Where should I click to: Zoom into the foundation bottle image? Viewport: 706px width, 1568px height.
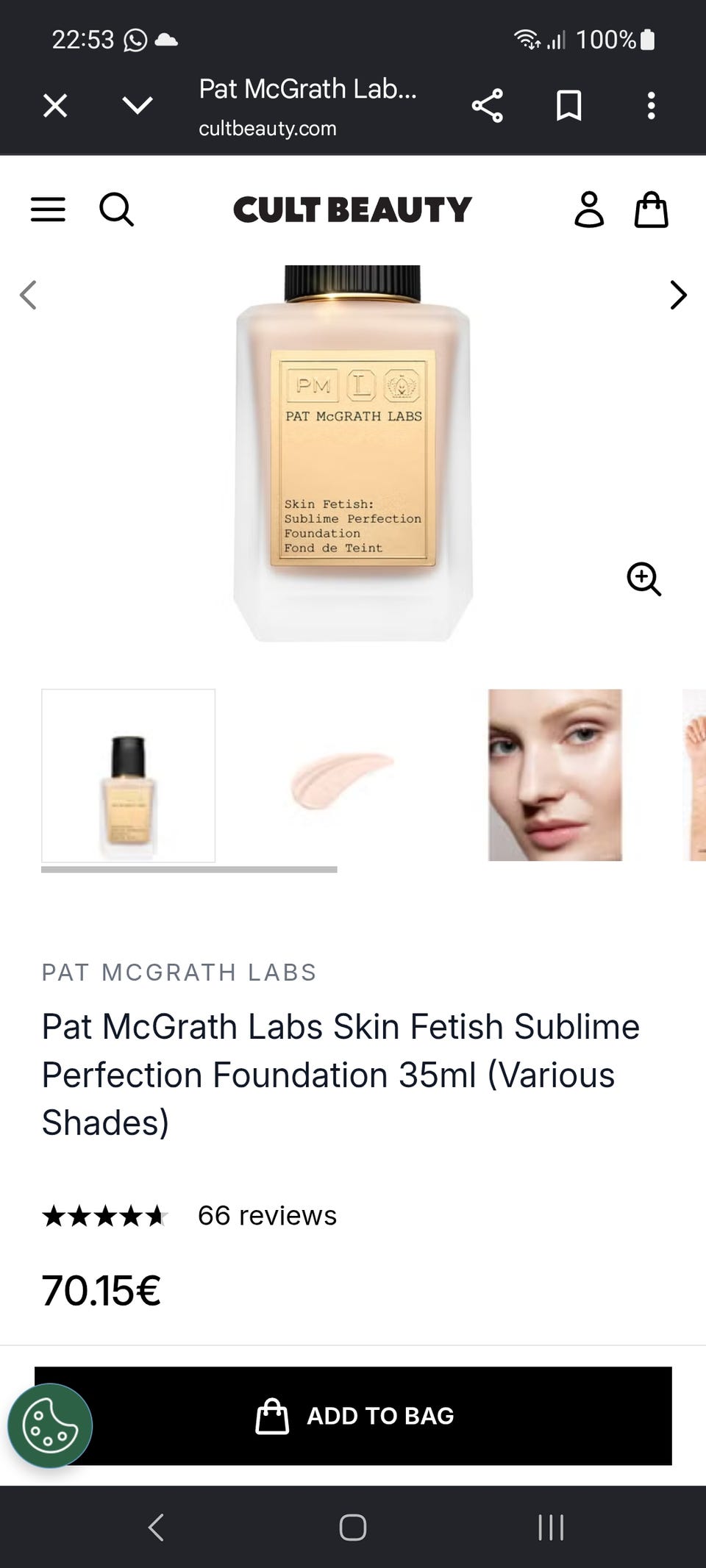point(643,579)
